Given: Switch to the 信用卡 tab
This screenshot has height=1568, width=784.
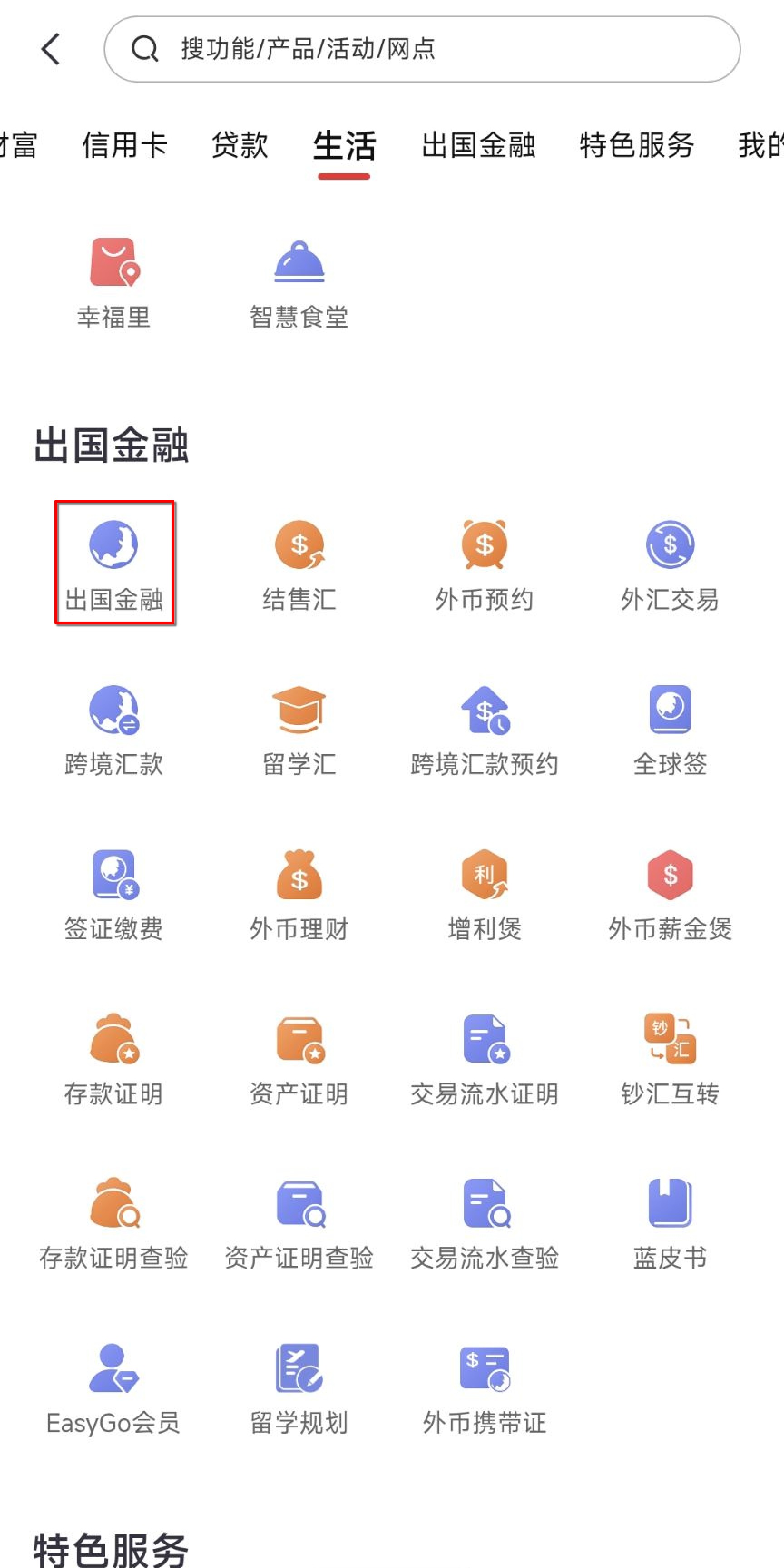Looking at the screenshot, I should [x=125, y=145].
